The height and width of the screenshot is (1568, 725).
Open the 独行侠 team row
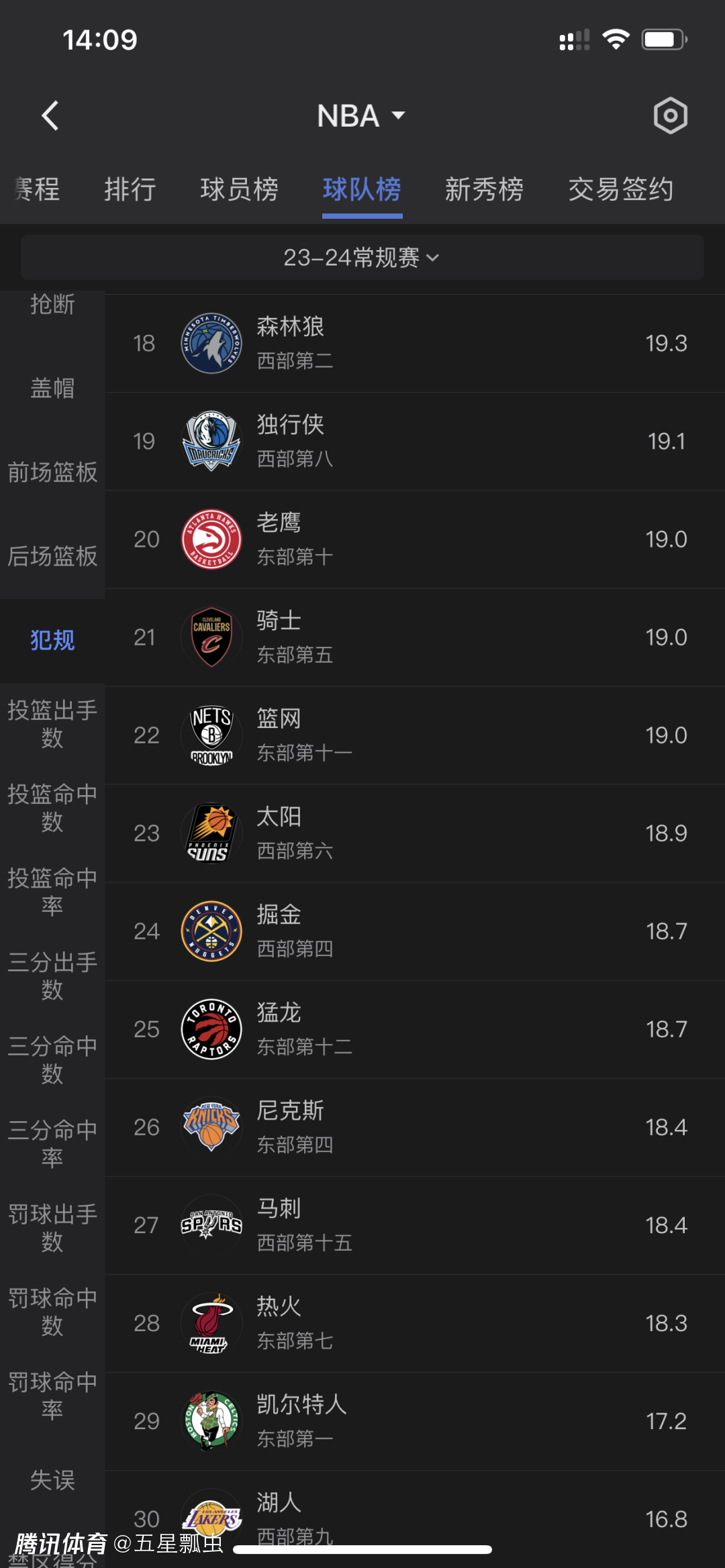click(414, 441)
